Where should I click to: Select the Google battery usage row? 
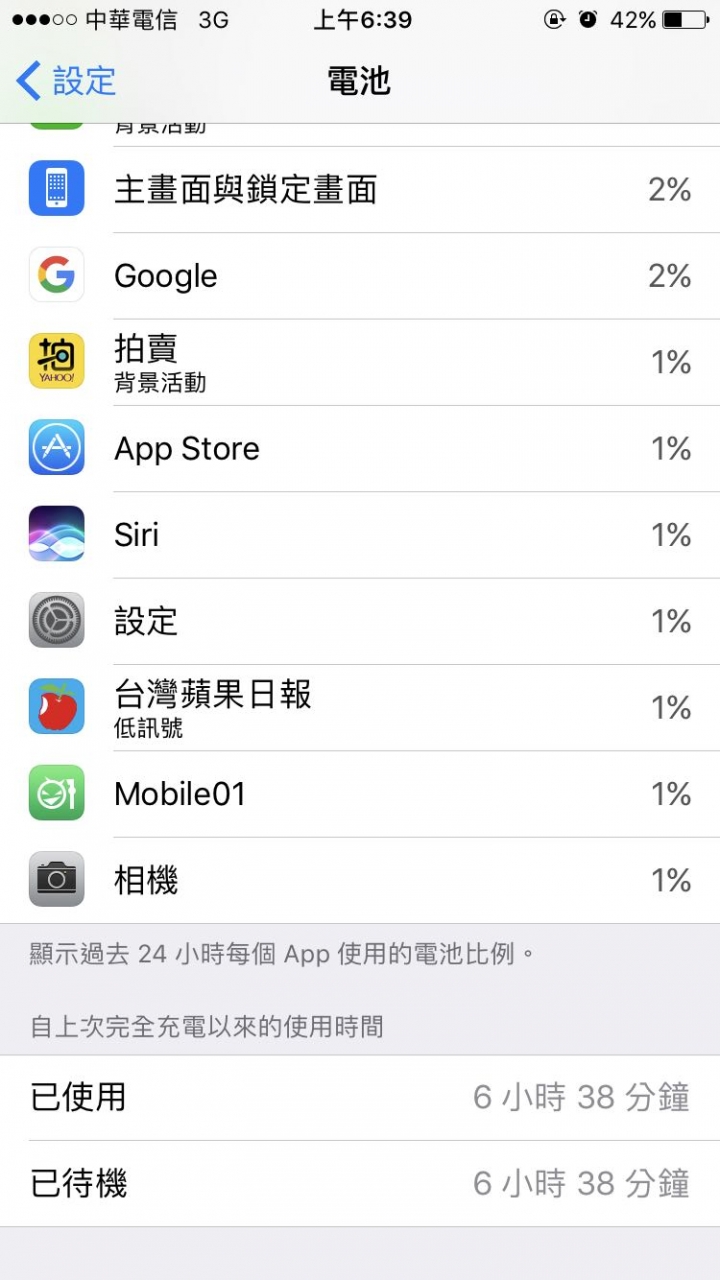coord(360,276)
